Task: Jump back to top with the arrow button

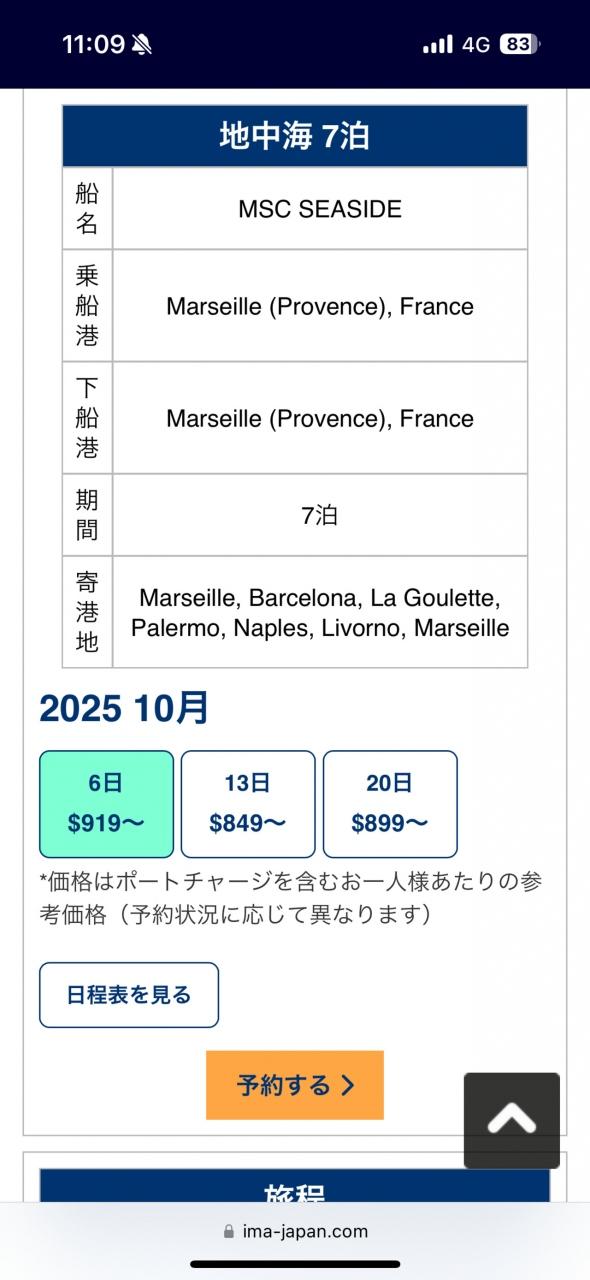Action: pyautogui.click(x=512, y=1121)
